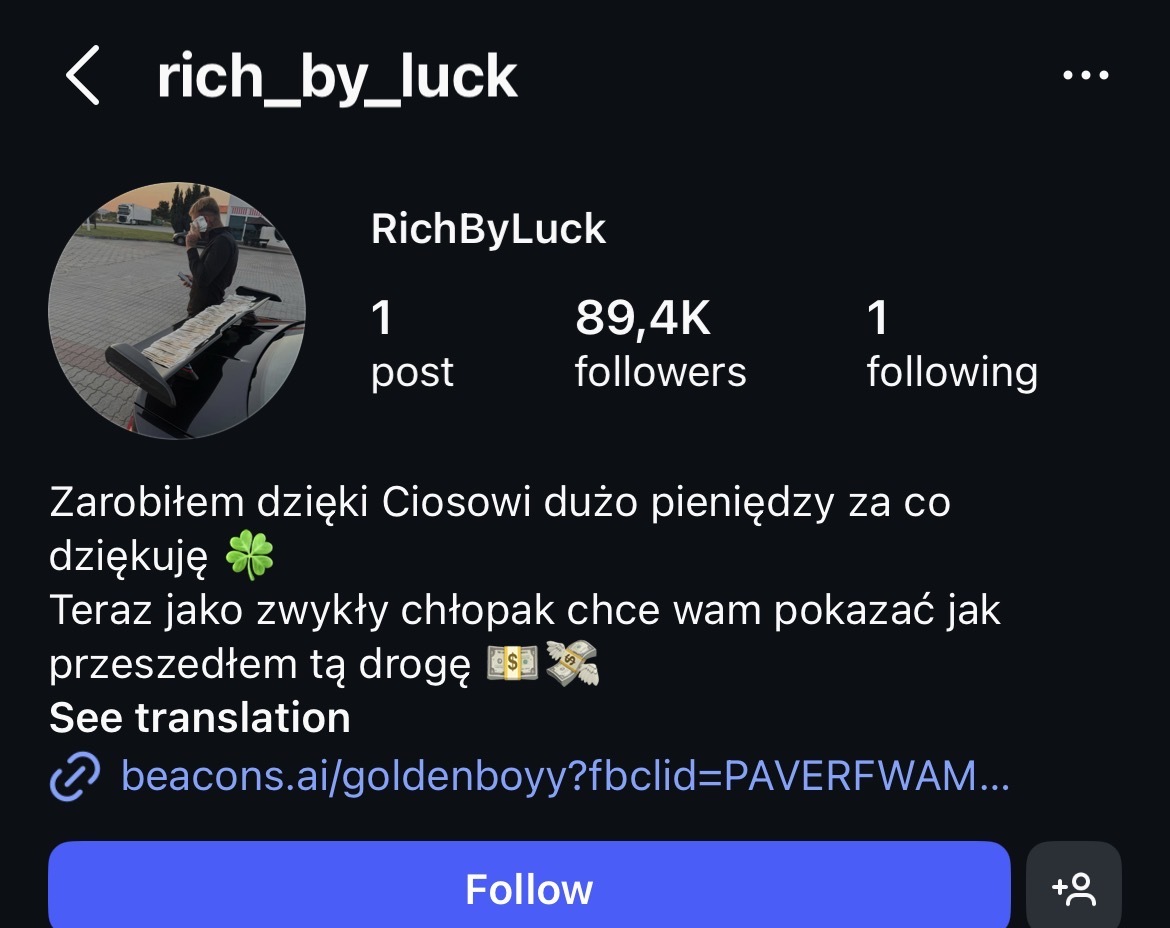Open the three-dot options menu
This screenshot has height=928, width=1170.
pyautogui.click(x=1085, y=76)
